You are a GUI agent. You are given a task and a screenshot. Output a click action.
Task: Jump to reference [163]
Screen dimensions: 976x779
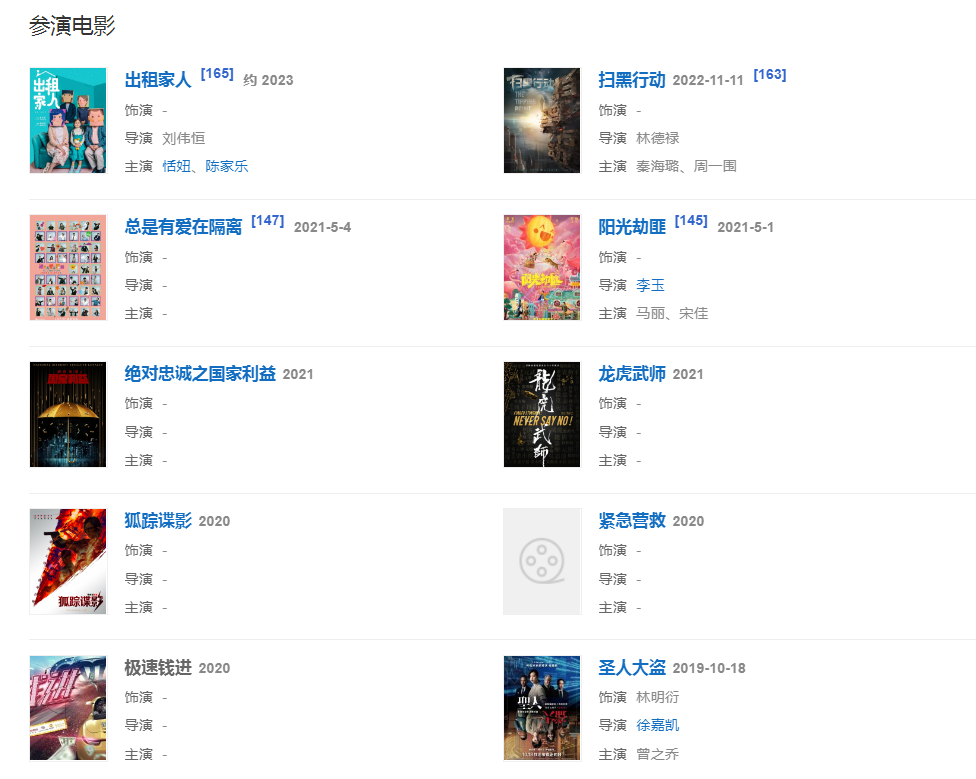769,74
